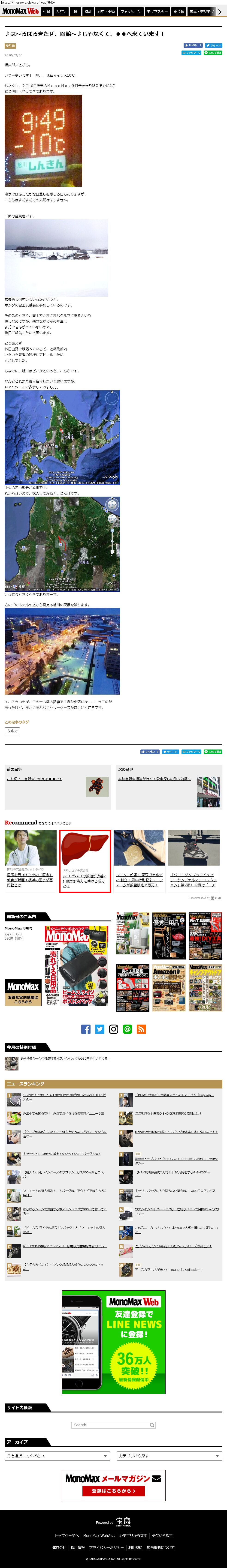Tap the LINE NEWS 友達登録 banner
The image size is (227, 1568).
[x=113, y=1349]
